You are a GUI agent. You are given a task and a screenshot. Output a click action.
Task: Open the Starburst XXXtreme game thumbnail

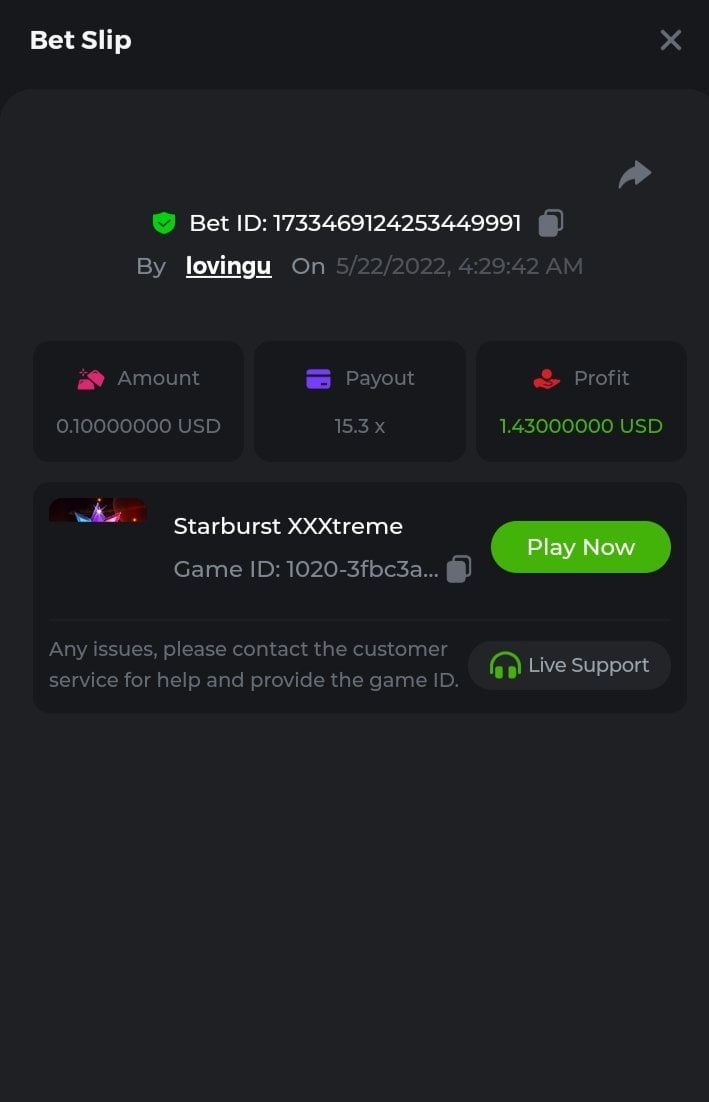98,511
